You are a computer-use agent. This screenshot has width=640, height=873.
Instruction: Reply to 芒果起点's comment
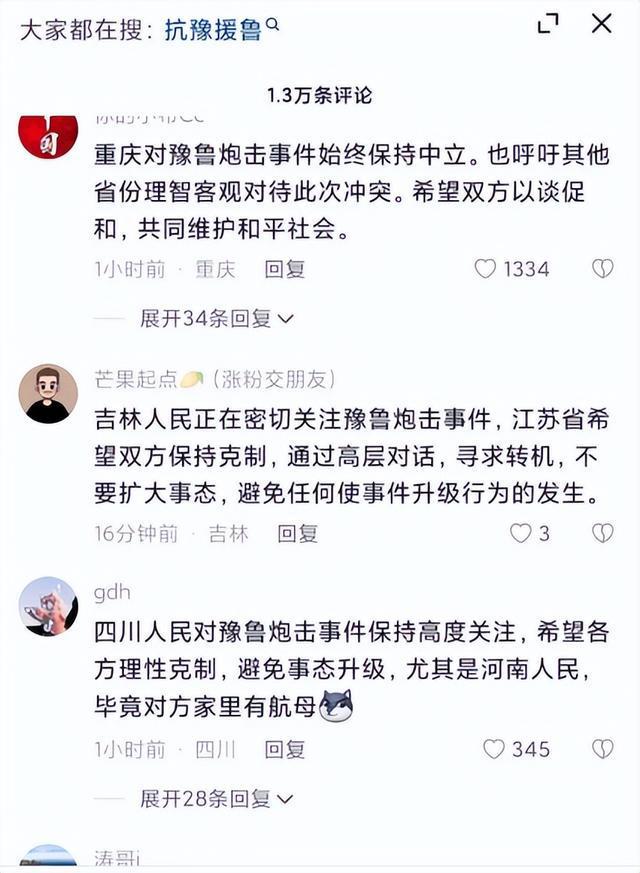(x=297, y=534)
